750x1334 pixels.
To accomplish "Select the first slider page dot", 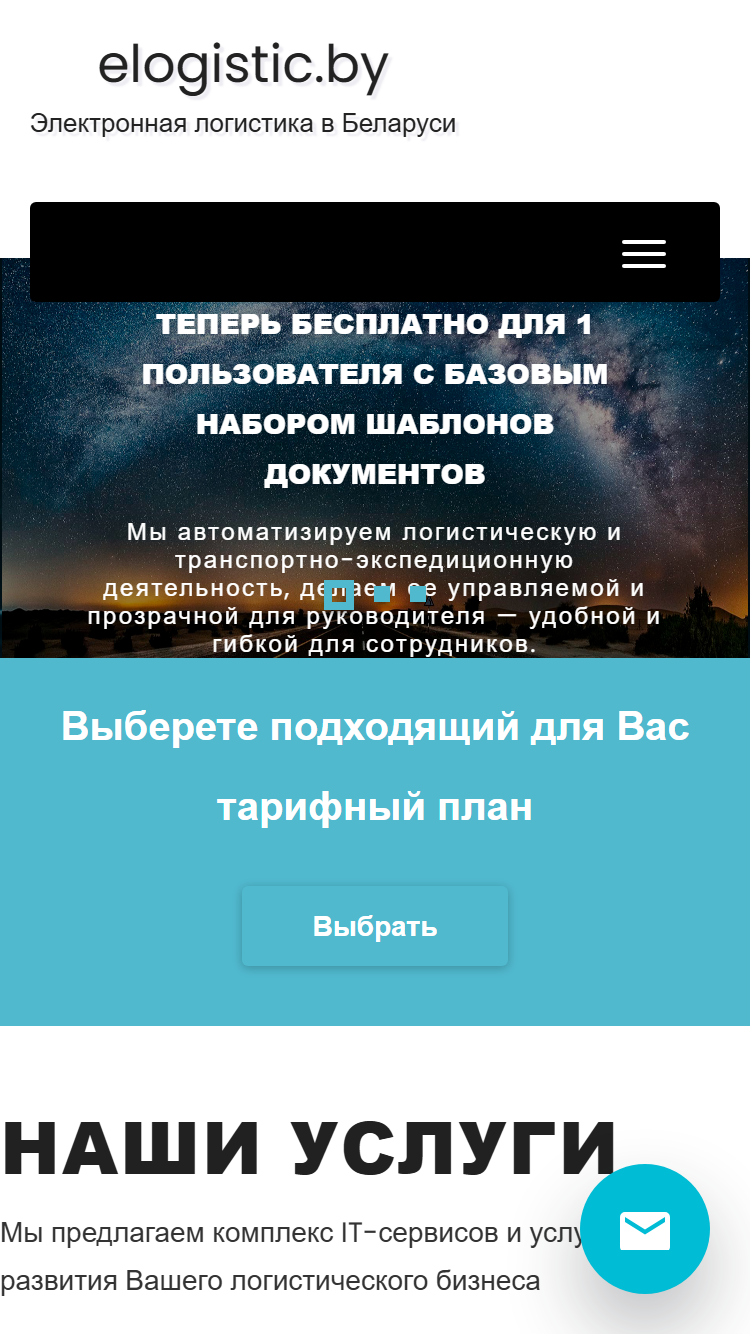I will pos(339,594).
